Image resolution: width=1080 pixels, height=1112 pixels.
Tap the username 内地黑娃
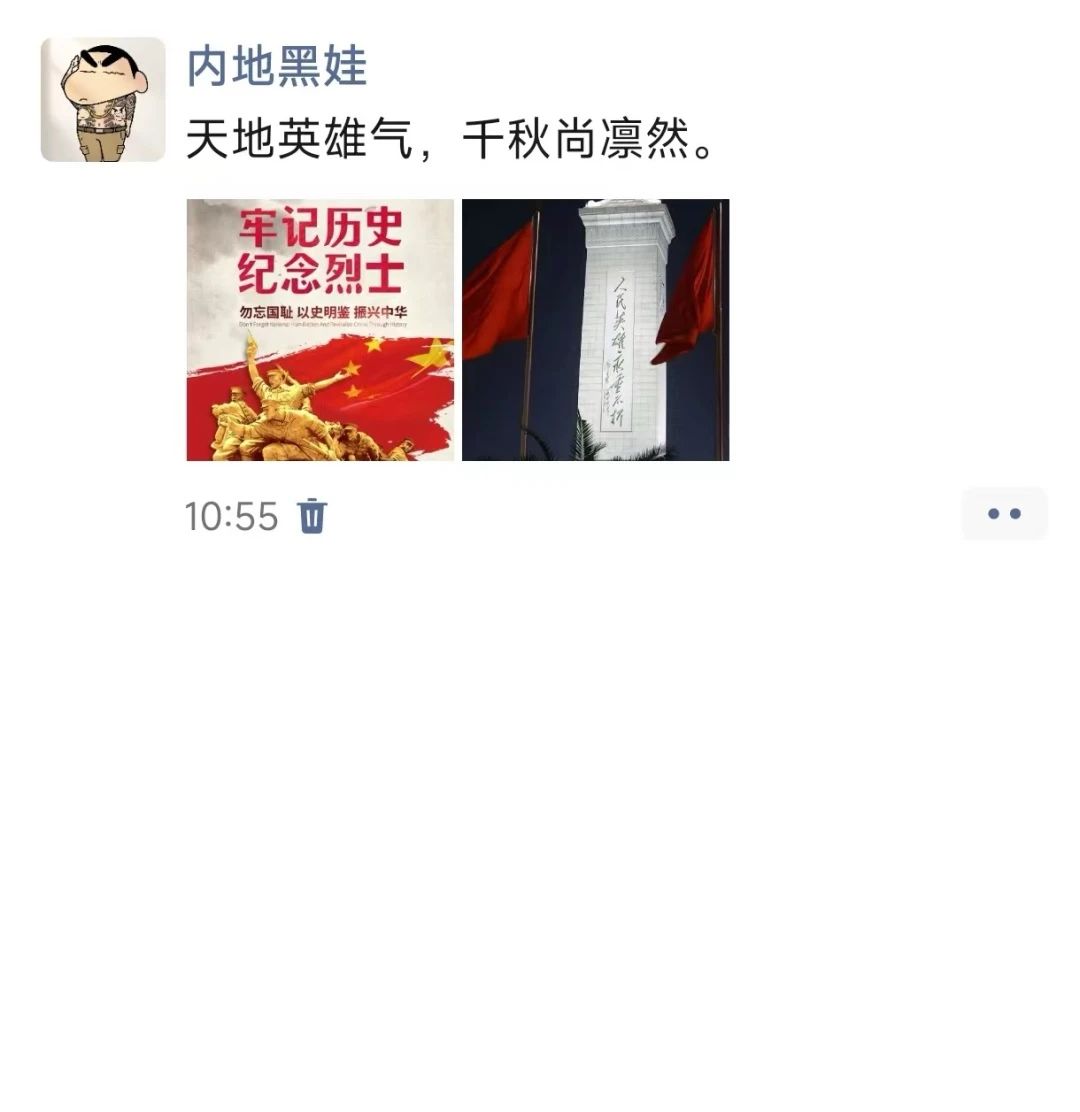(x=277, y=67)
